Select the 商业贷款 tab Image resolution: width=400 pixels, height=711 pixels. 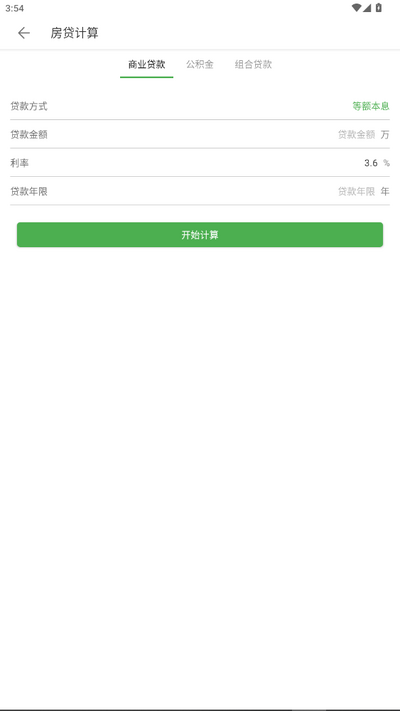click(146, 64)
